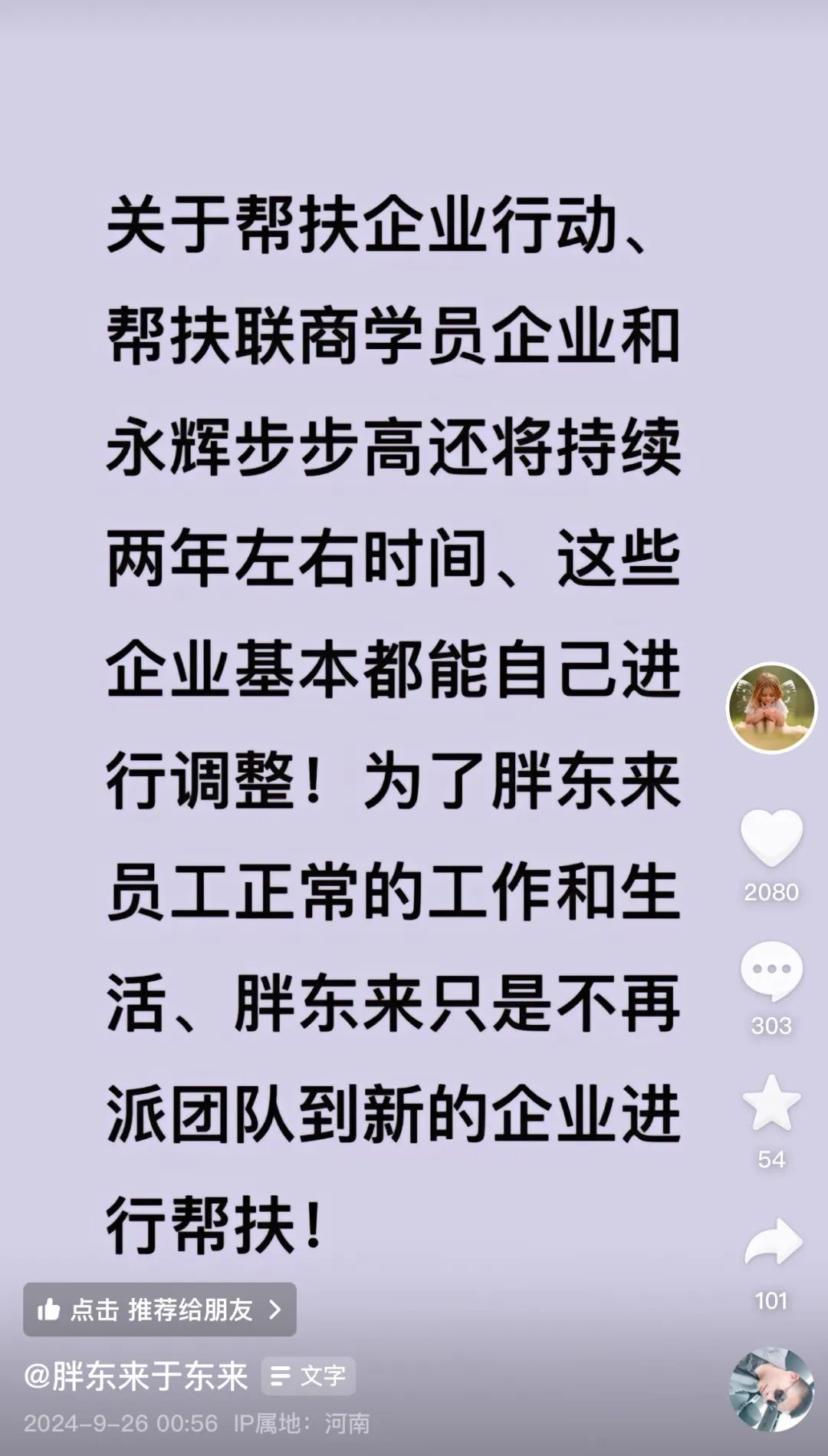Tap the 文字 tag chip

pyautogui.click(x=308, y=1376)
